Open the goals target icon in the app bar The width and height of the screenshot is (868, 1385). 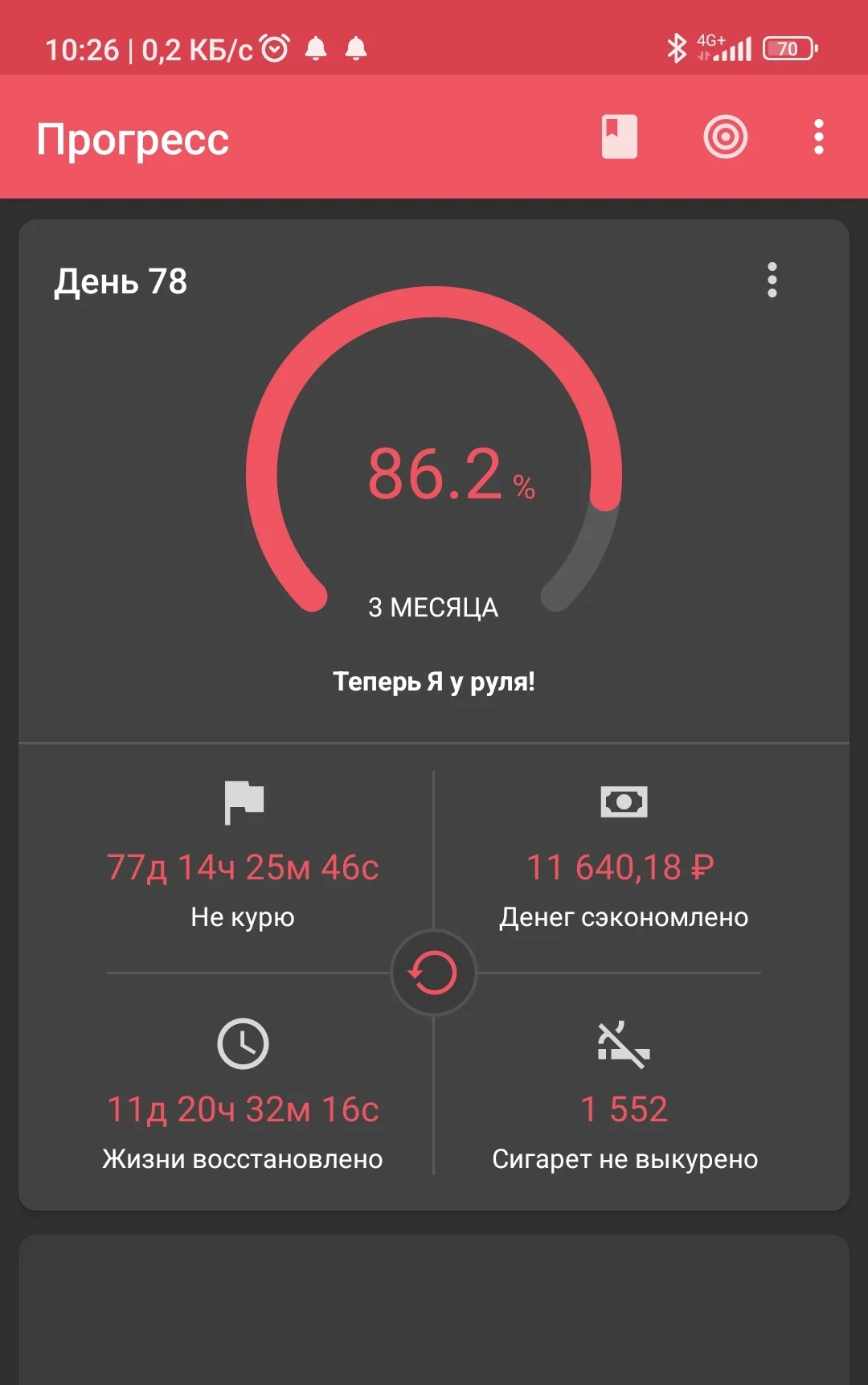725,137
